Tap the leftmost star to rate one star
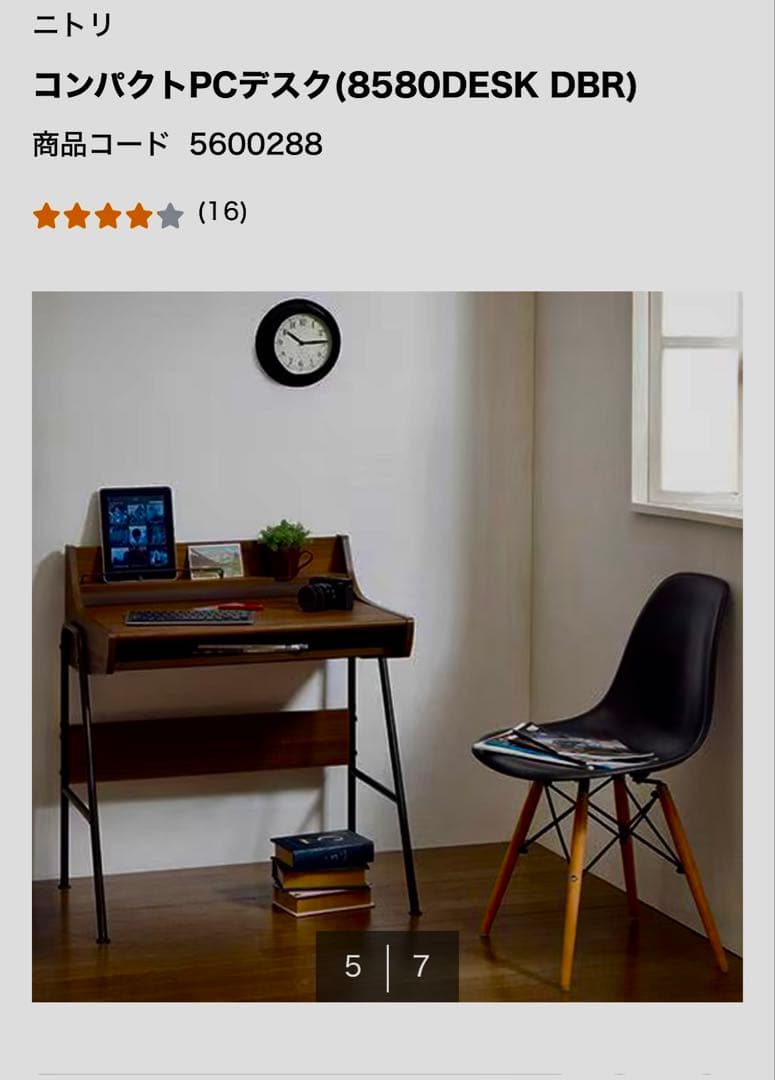 click(x=46, y=212)
